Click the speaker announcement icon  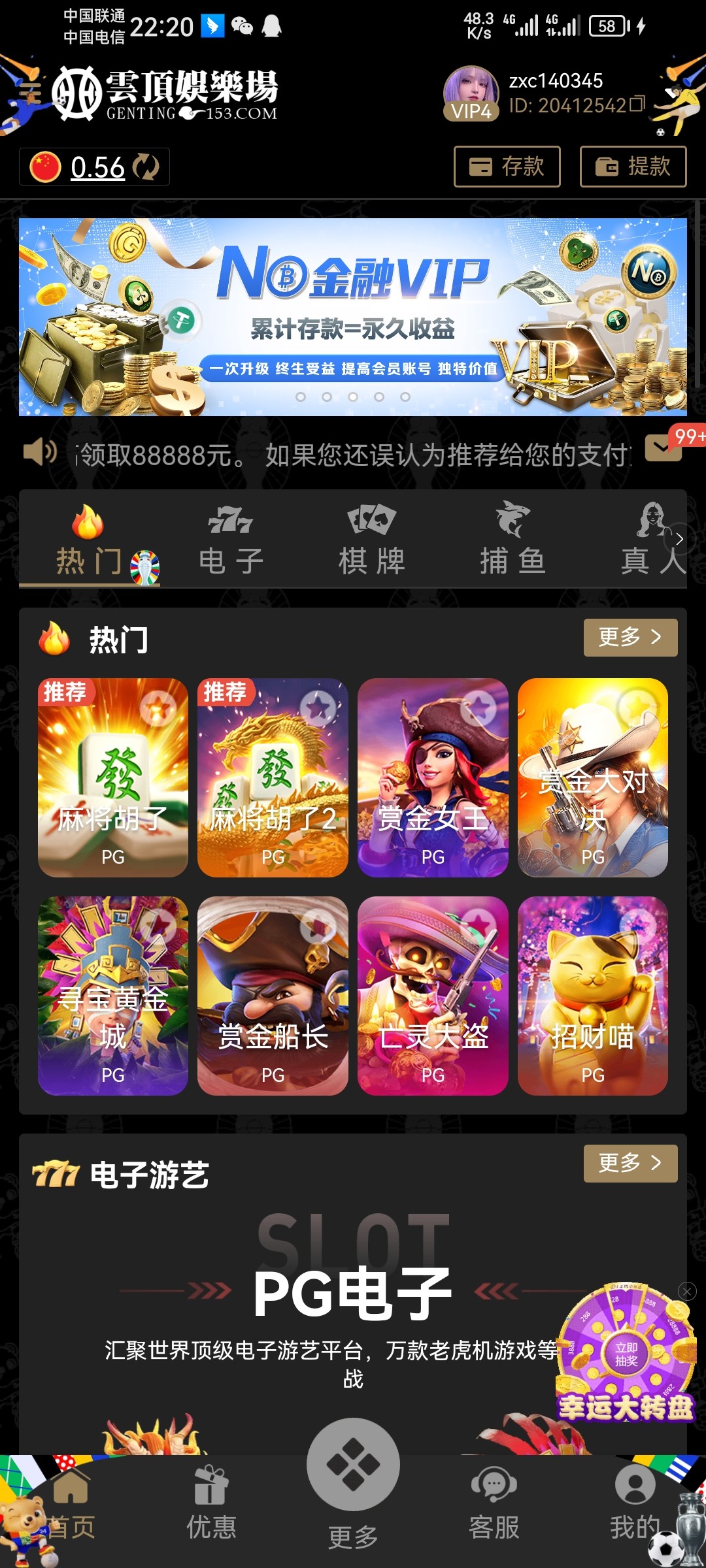pyautogui.click(x=39, y=452)
